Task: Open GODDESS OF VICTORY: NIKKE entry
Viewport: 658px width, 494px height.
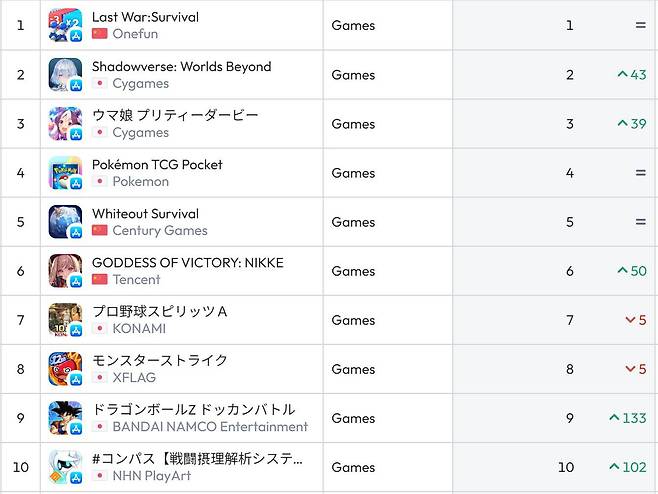Action: tap(187, 262)
